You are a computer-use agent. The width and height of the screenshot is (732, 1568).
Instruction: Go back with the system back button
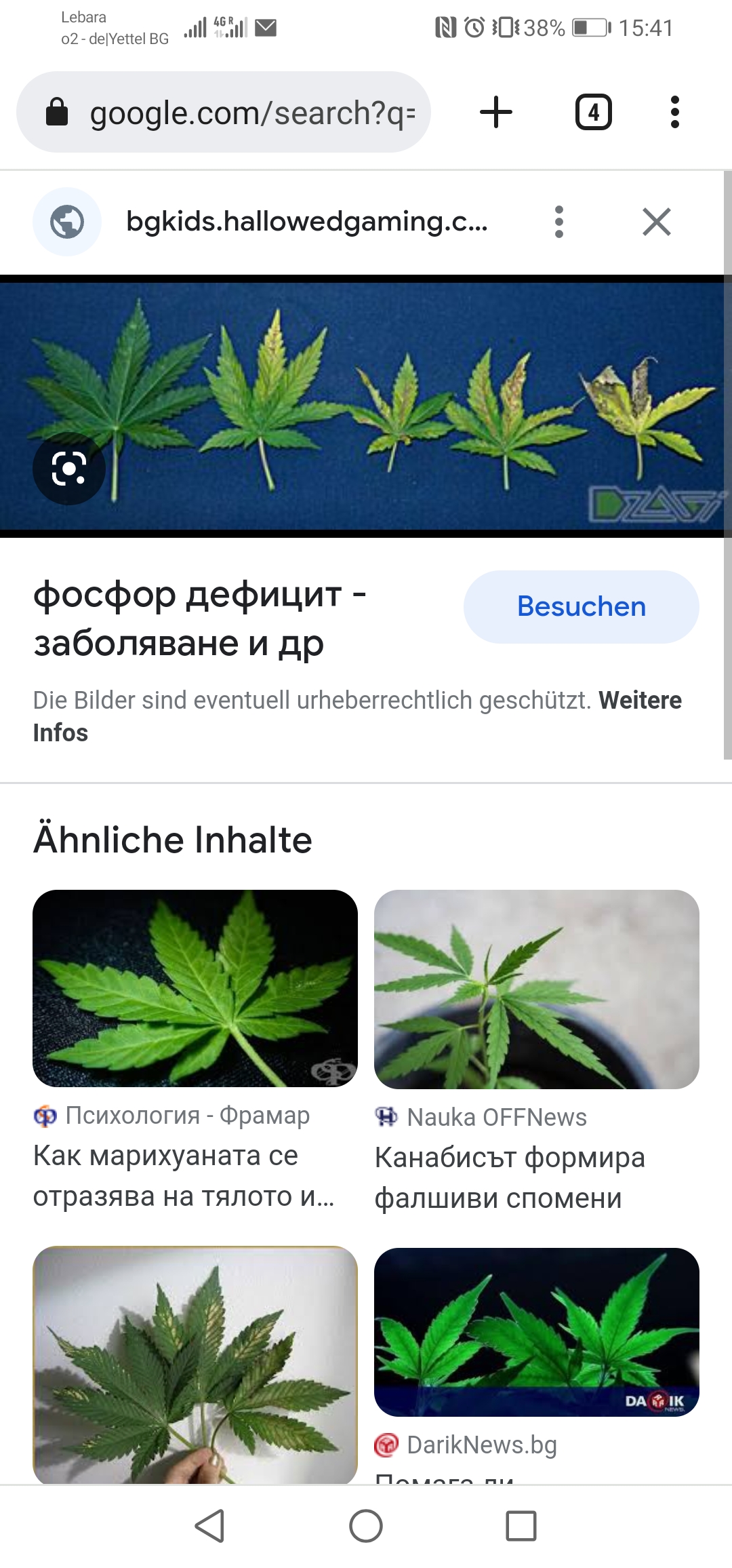(x=209, y=1526)
